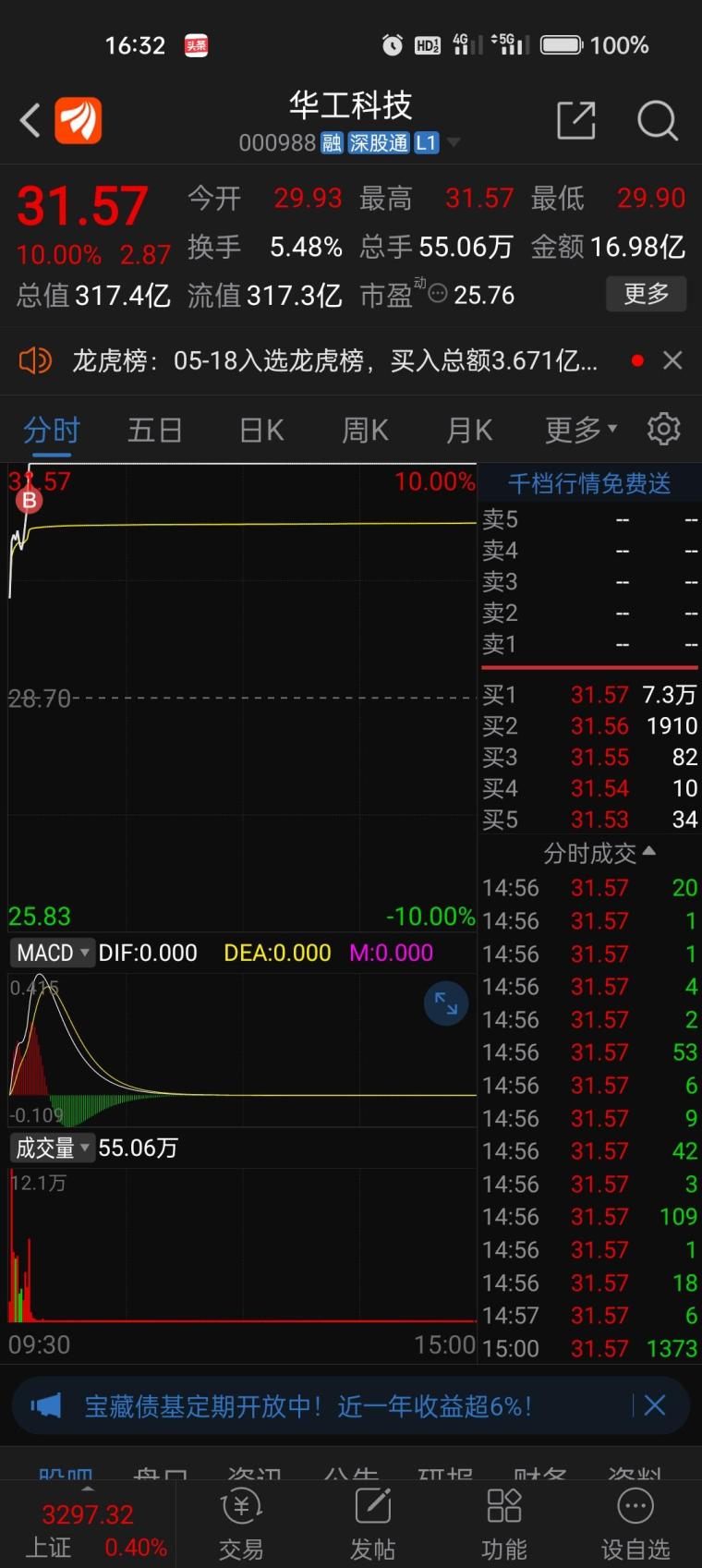Dismiss the 龙虎榜 notice
702x1568 pixels.
pyautogui.click(x=672, y=360)
